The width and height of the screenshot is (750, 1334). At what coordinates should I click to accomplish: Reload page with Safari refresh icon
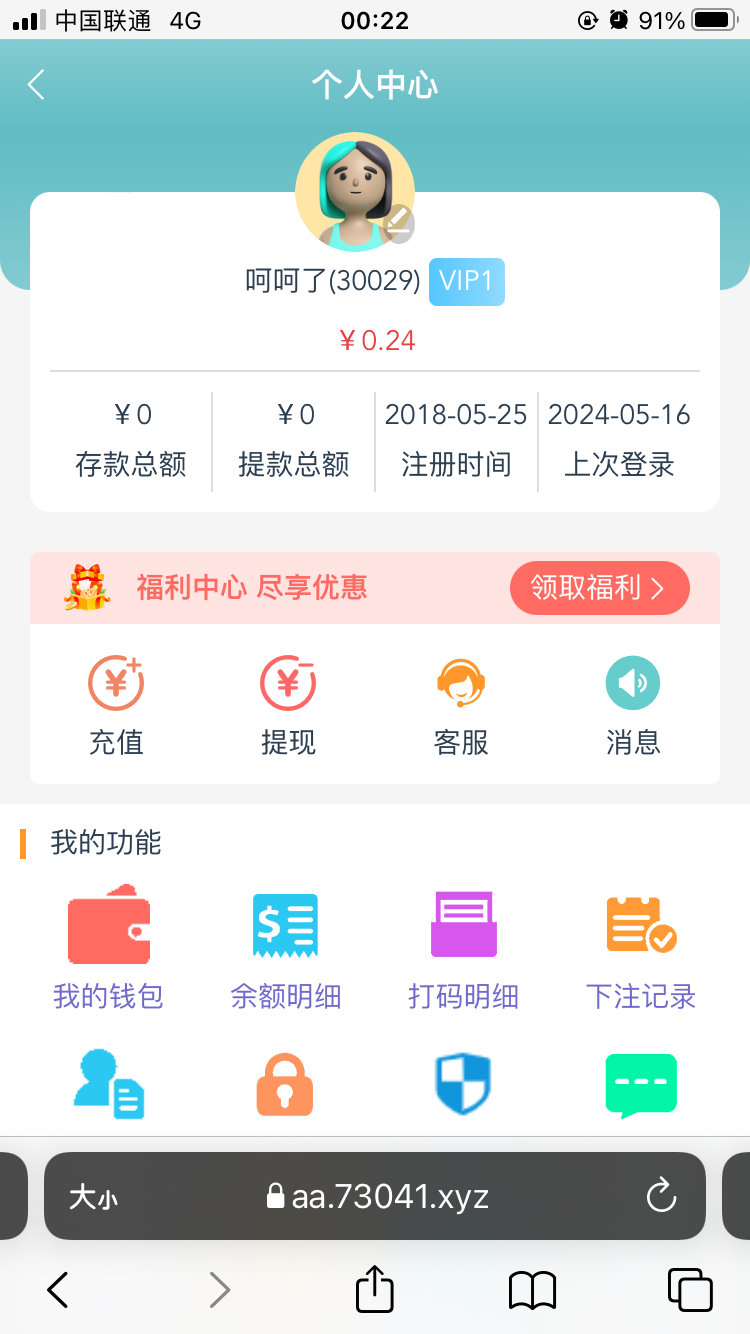point(660,1196)
